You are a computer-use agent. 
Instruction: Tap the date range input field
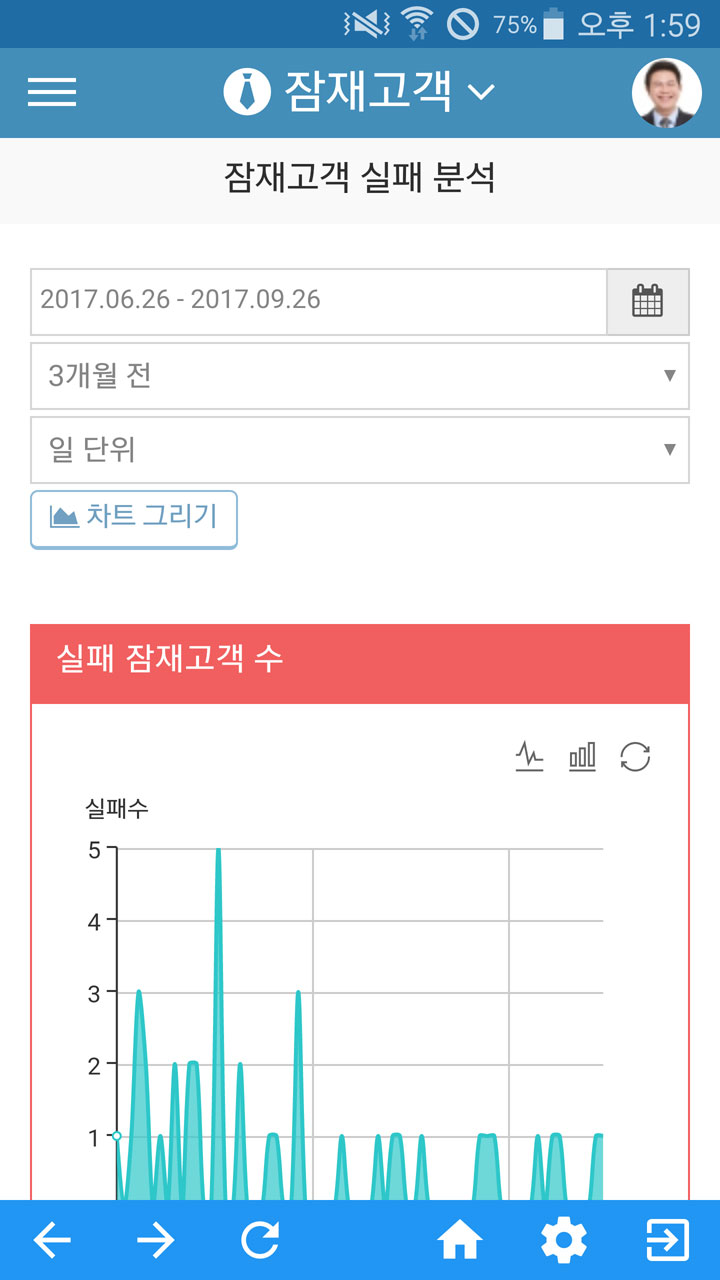[x=319, y=301]
